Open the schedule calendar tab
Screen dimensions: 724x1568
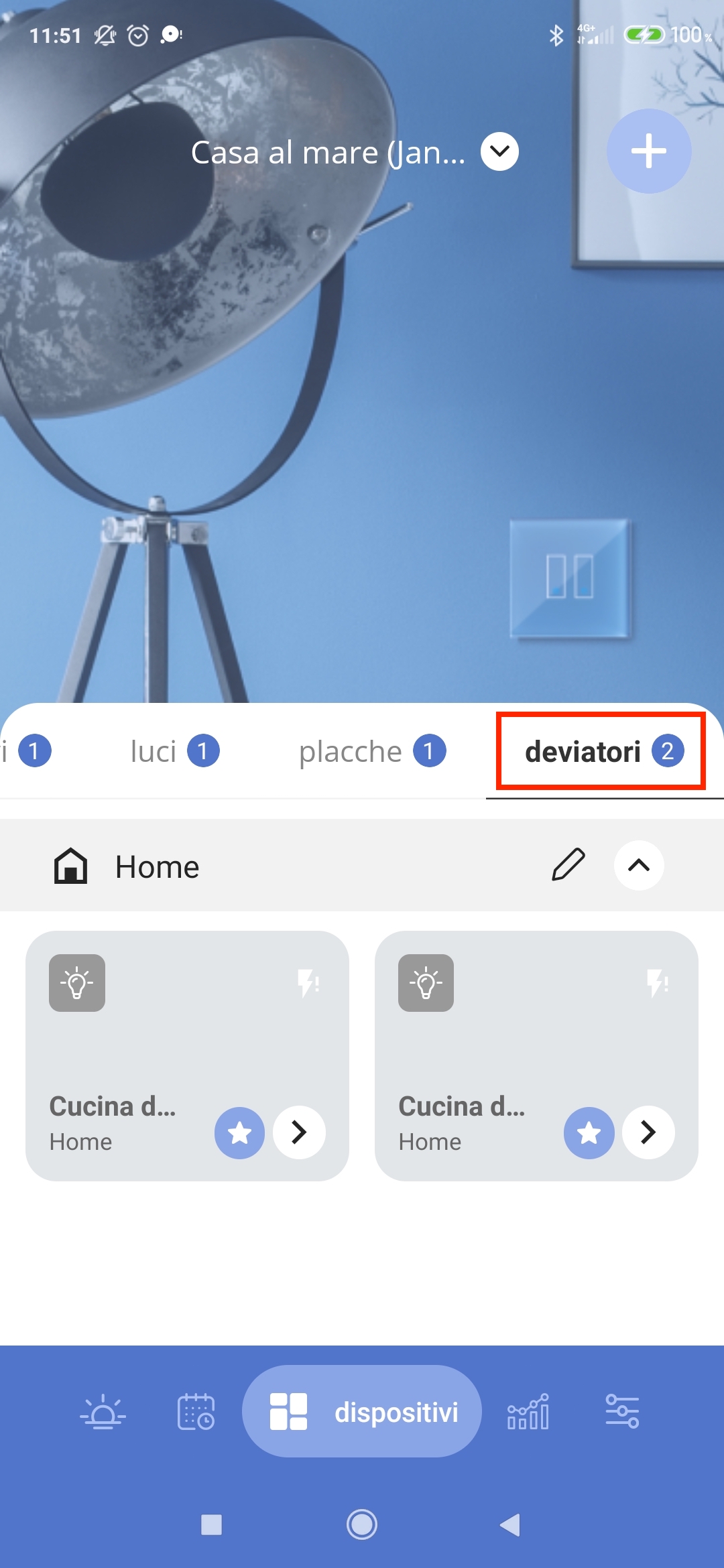click(196, 1412)
